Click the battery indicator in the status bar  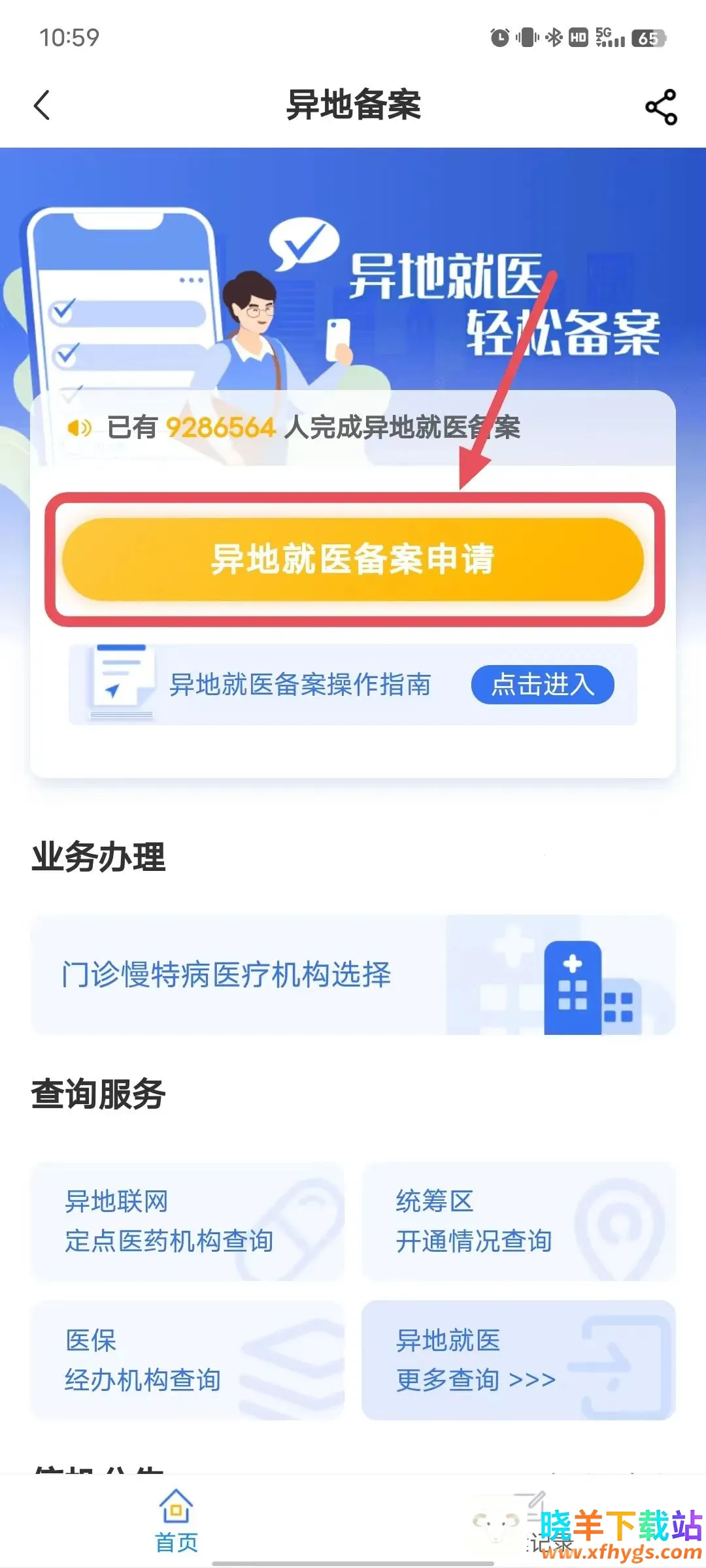point(648,39)
